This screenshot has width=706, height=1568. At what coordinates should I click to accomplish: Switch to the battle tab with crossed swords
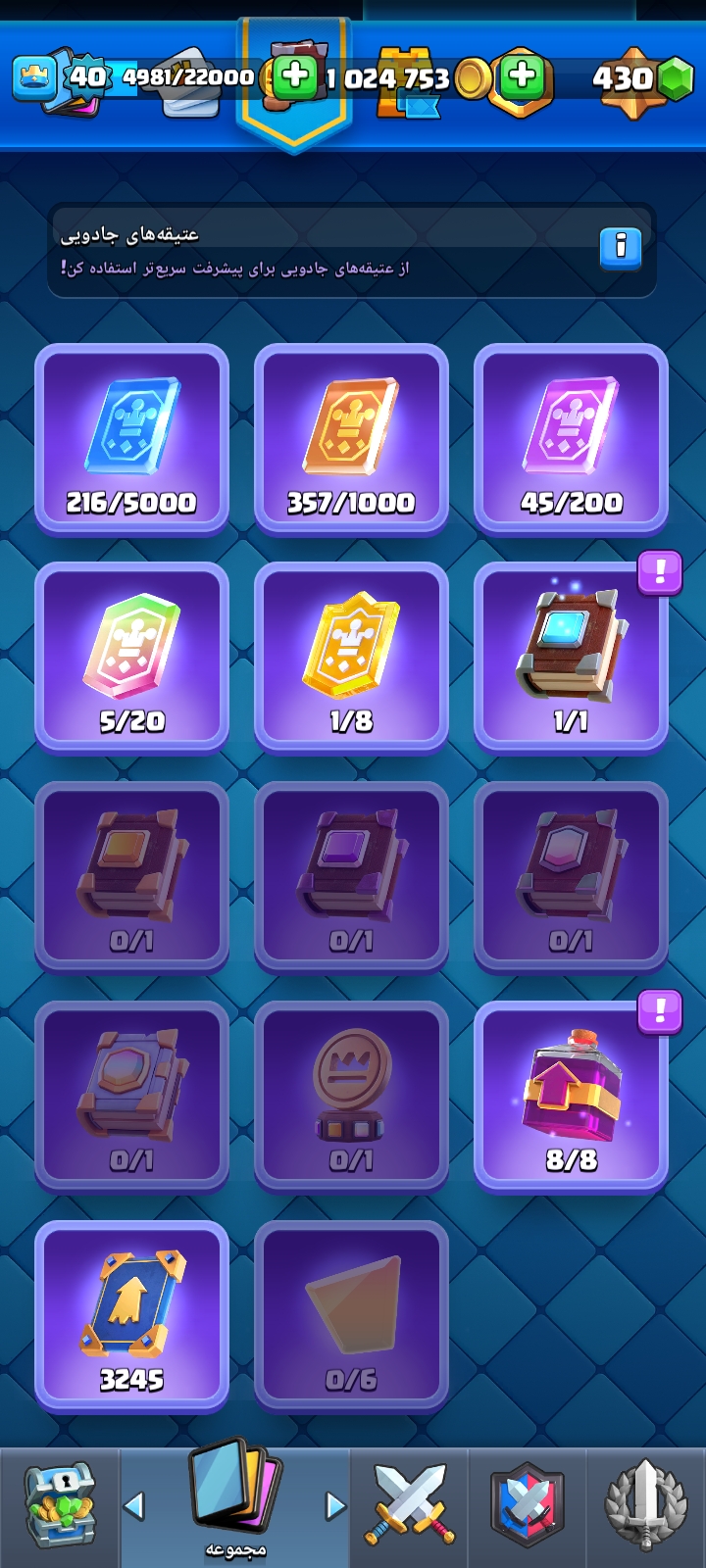pyautogui.click(x=410, y=1507)
